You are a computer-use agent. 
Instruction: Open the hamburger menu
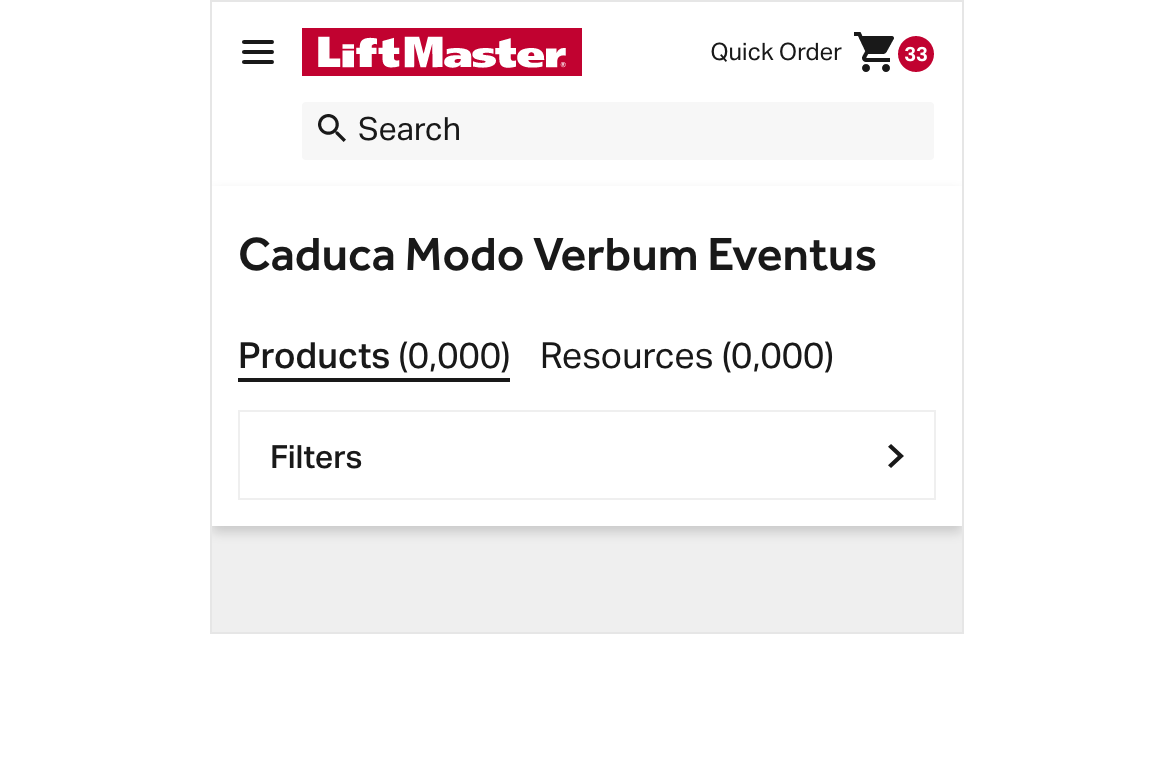(258, 53)
